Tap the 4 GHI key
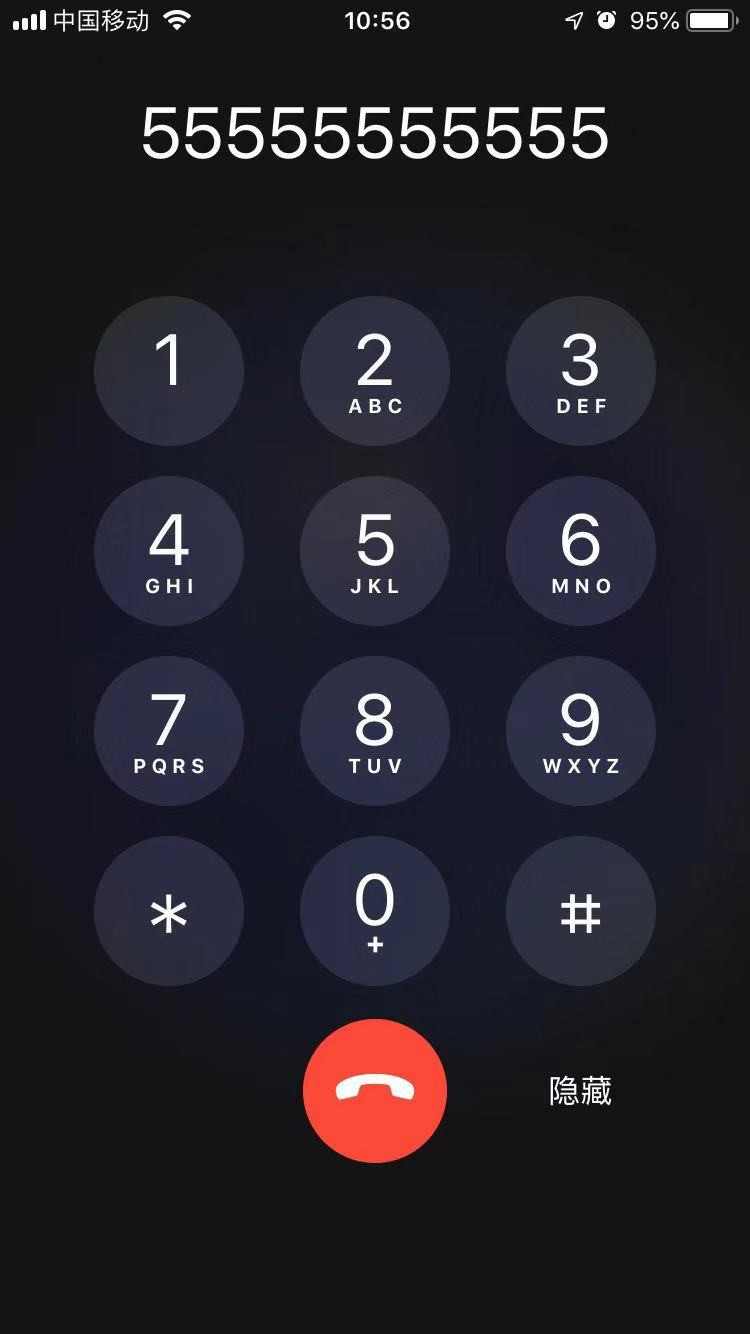The image size is (750, 1334). click(169, 551)
